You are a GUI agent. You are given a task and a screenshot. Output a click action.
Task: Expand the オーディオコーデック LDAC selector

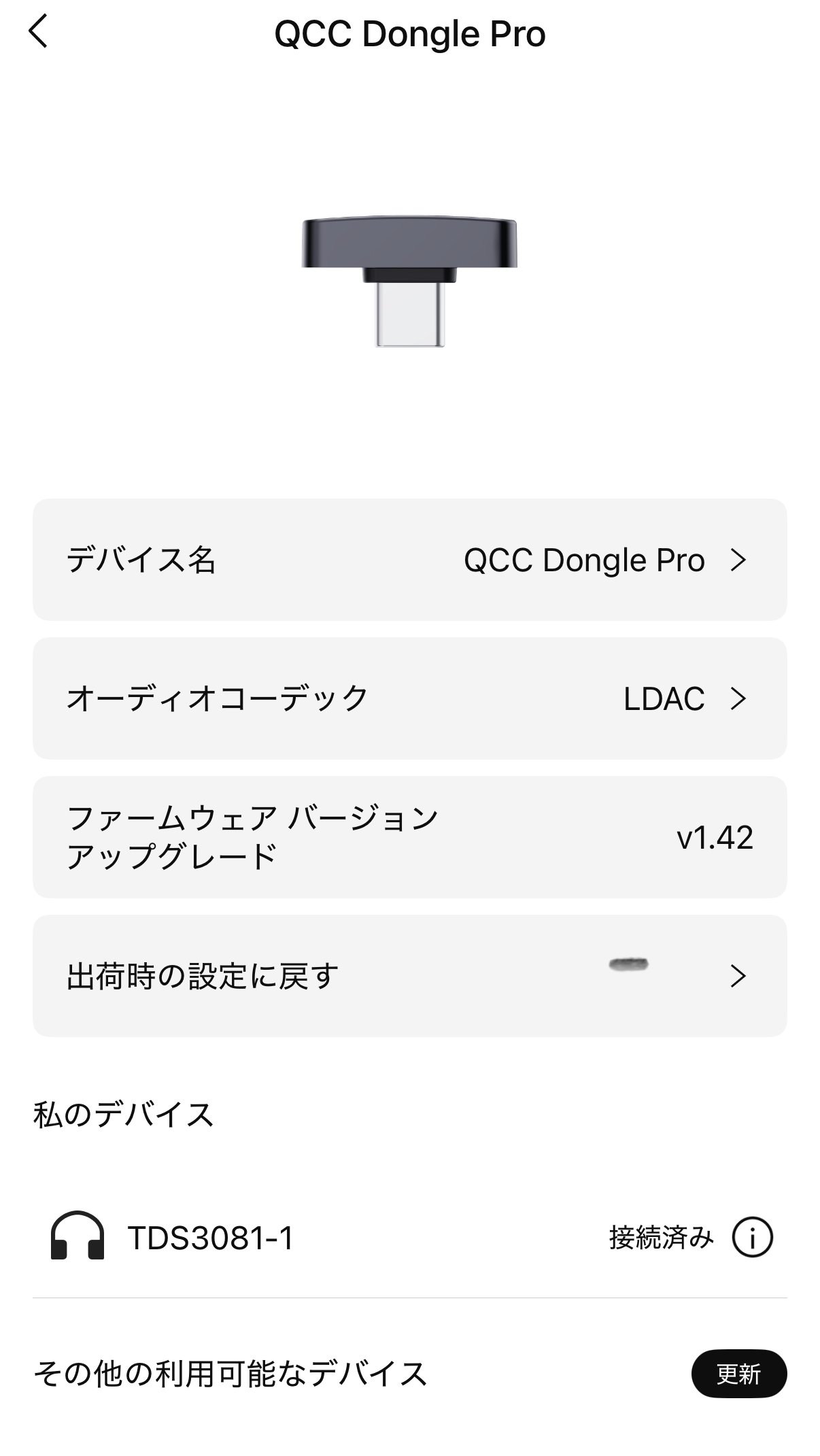[738, 697]
